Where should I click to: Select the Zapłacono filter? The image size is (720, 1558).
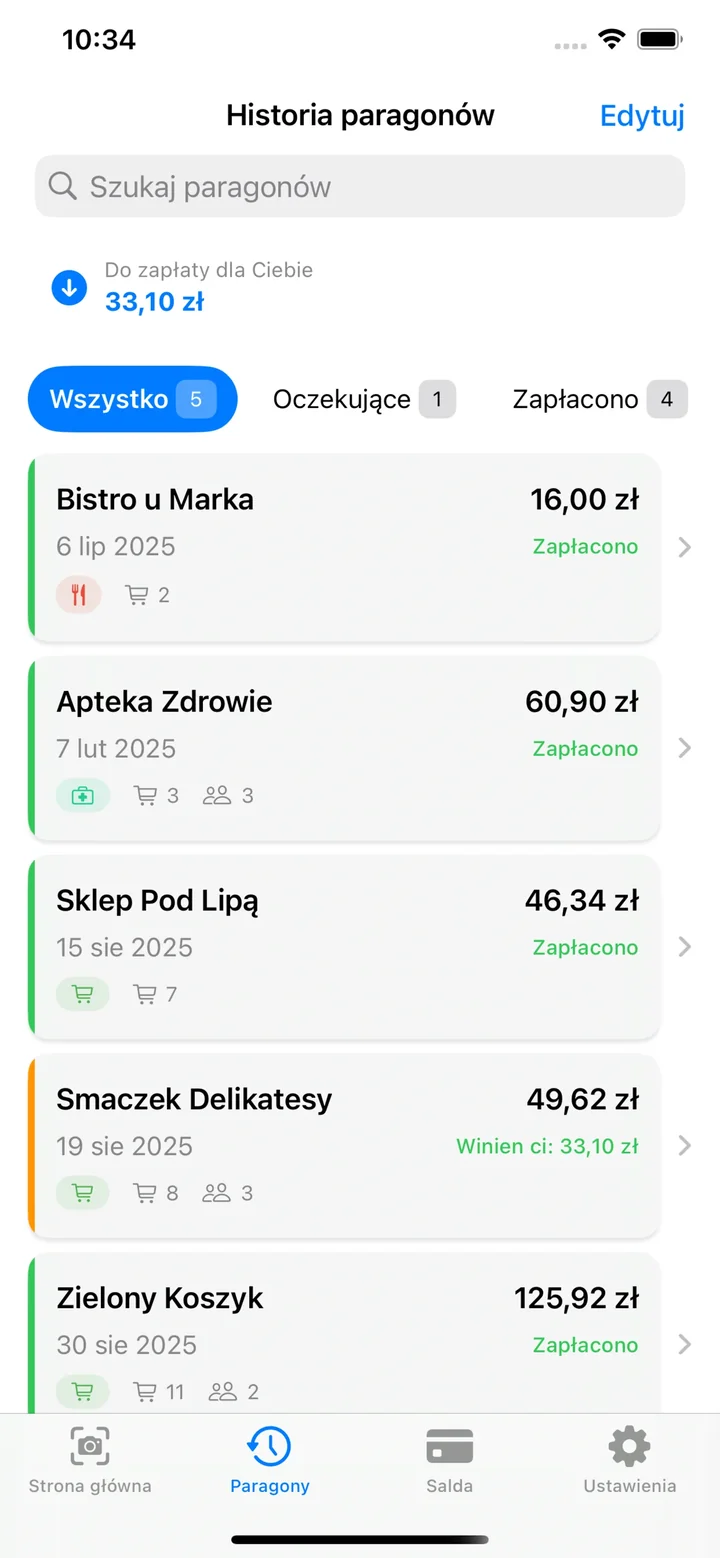pos(598,399)
